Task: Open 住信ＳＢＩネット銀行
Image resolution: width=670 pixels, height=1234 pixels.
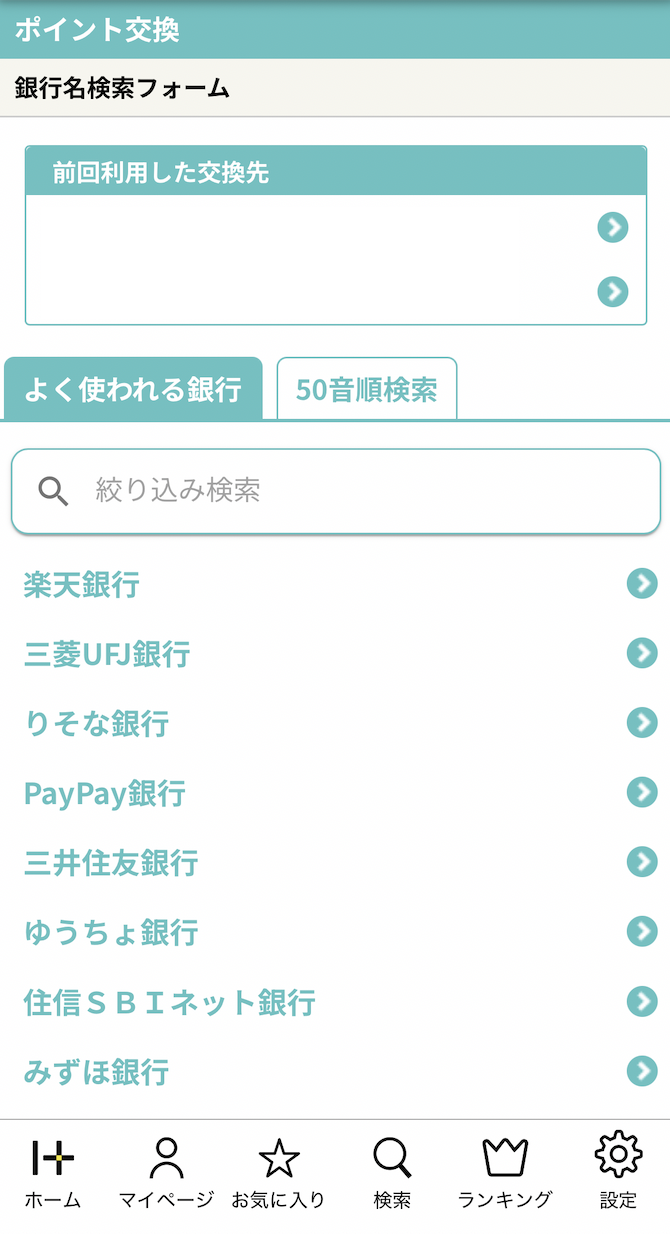Action: point(170,1002)
